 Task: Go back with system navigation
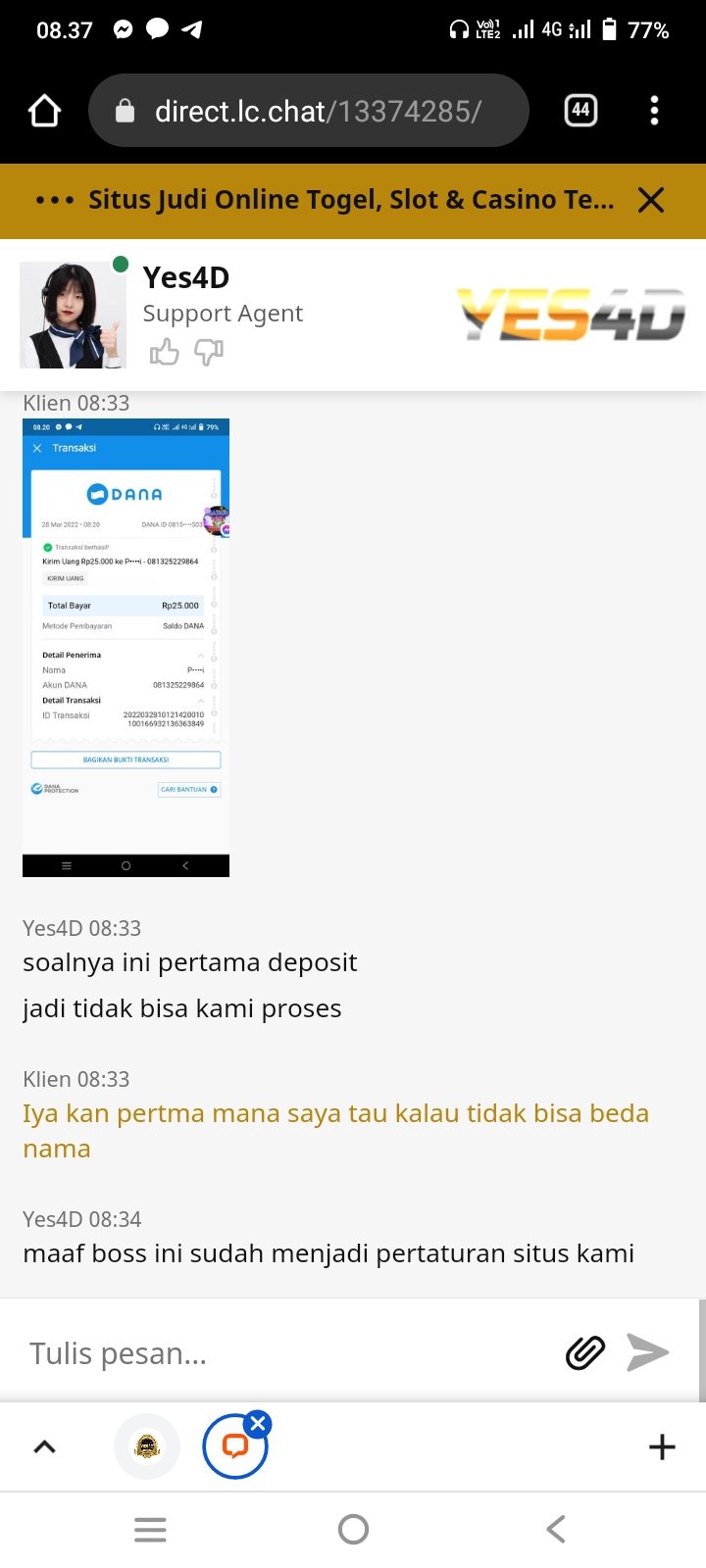tap(556, 1529)
